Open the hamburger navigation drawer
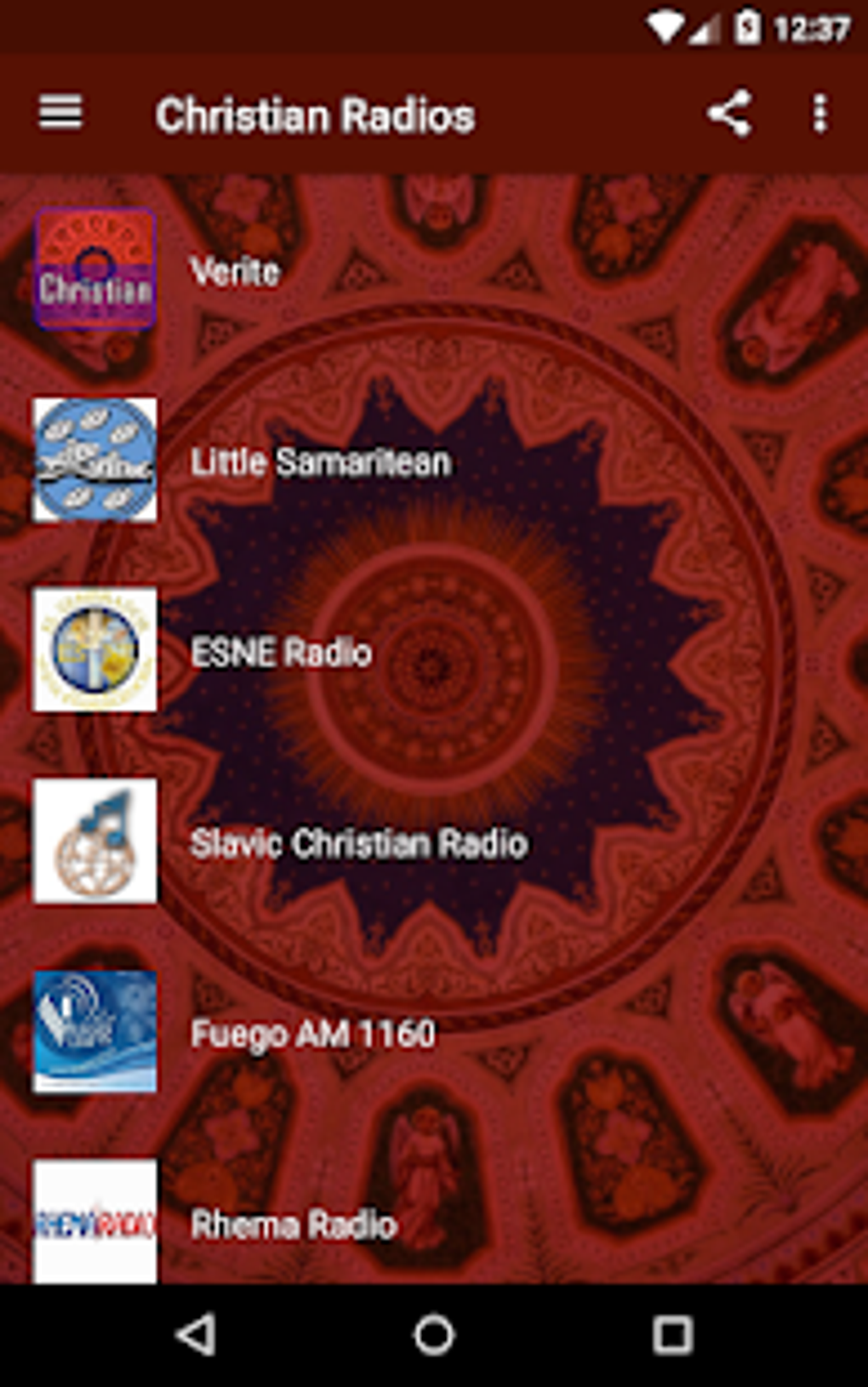The width and height of the screenshot is (868, 1387). click(60, 113)
